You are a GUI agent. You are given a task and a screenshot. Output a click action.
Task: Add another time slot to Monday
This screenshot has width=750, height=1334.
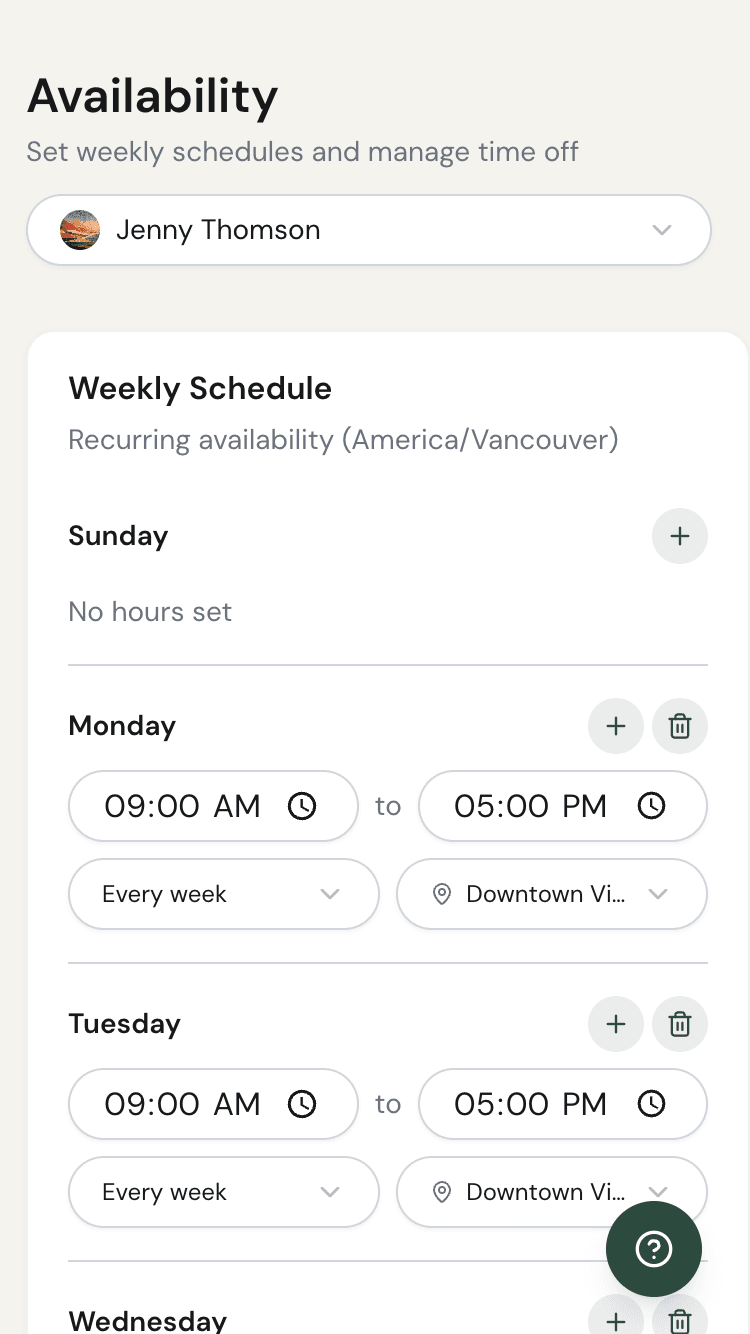[615, 726]
